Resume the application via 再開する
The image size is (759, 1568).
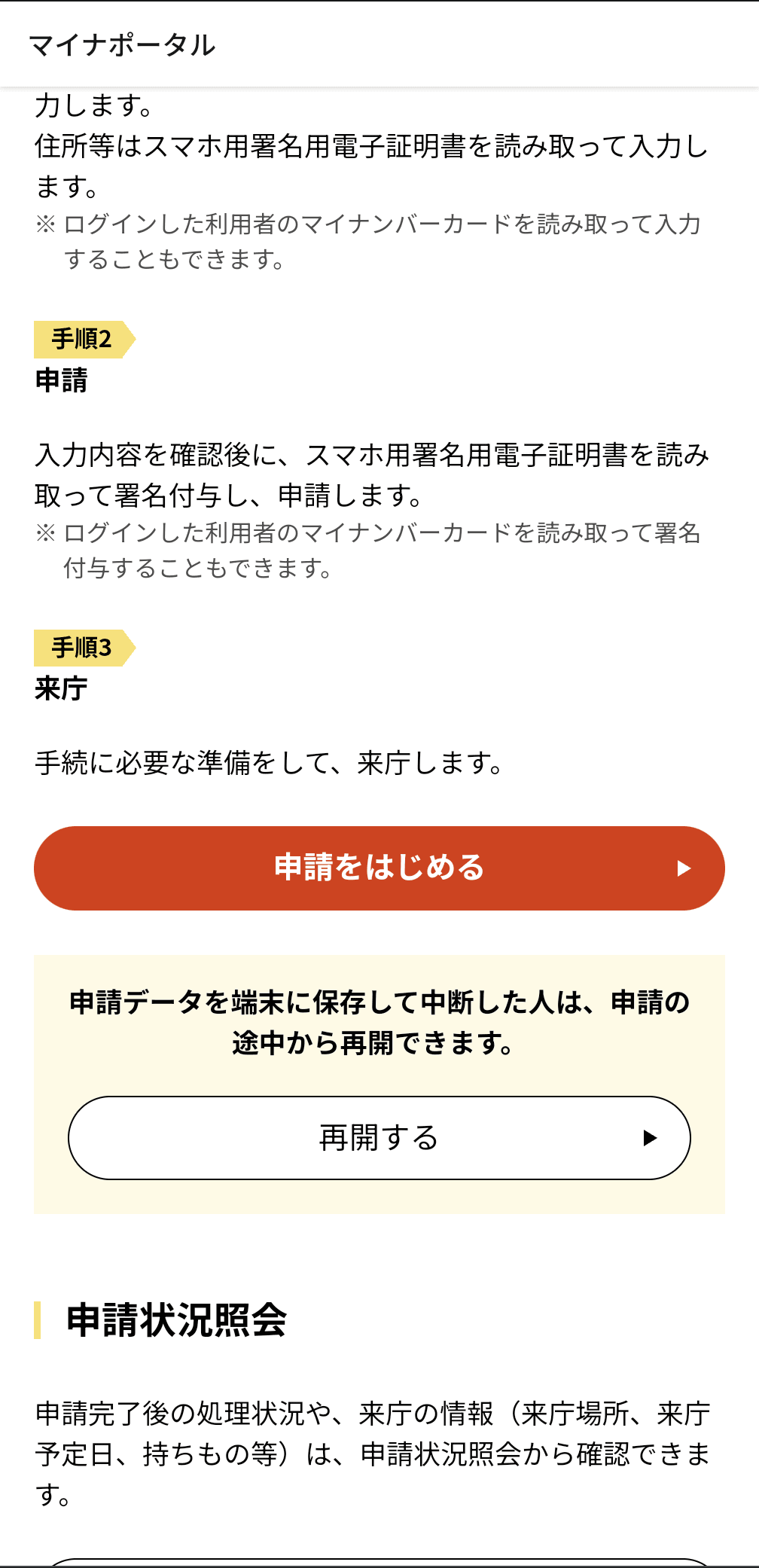379,1139
